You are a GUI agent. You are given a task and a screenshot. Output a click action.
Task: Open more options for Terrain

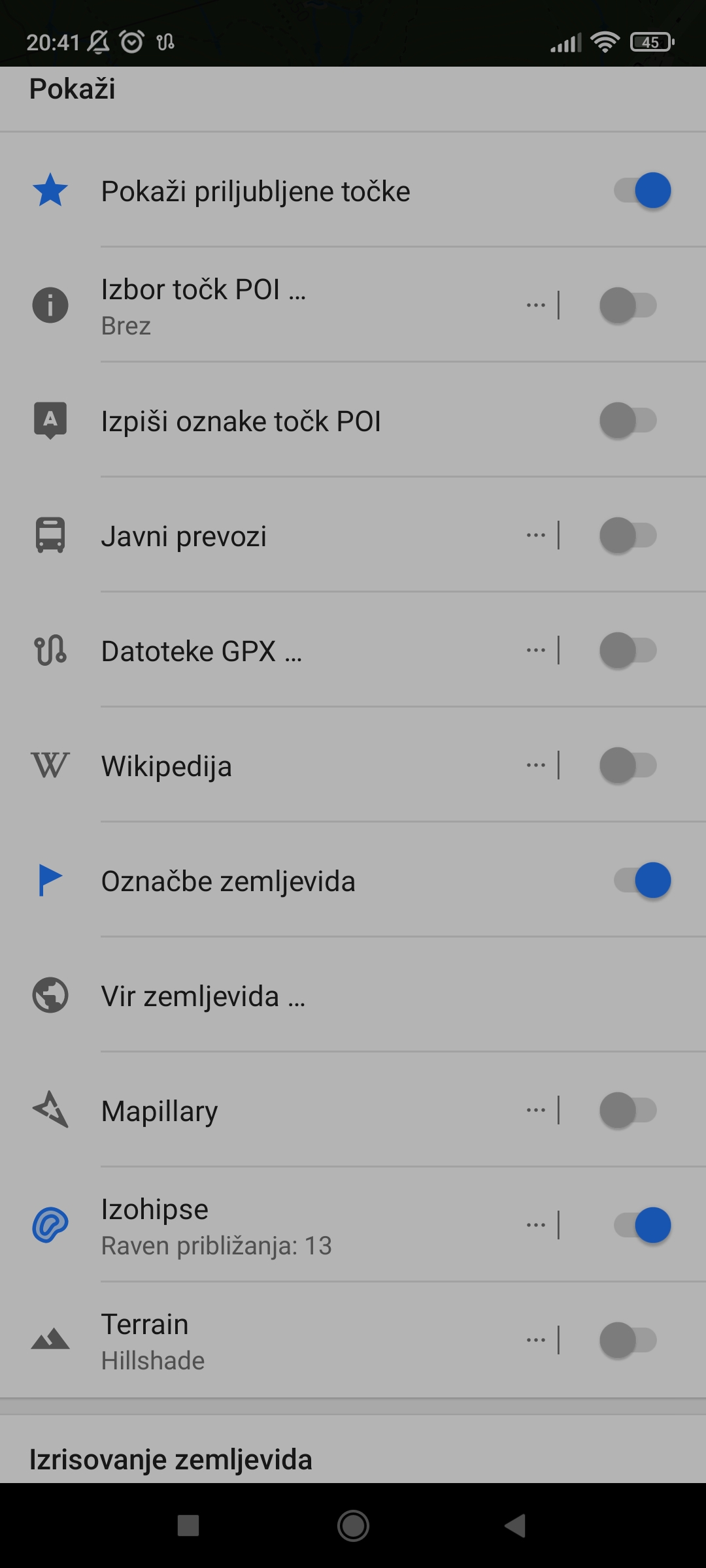[x=536, y=1341]
